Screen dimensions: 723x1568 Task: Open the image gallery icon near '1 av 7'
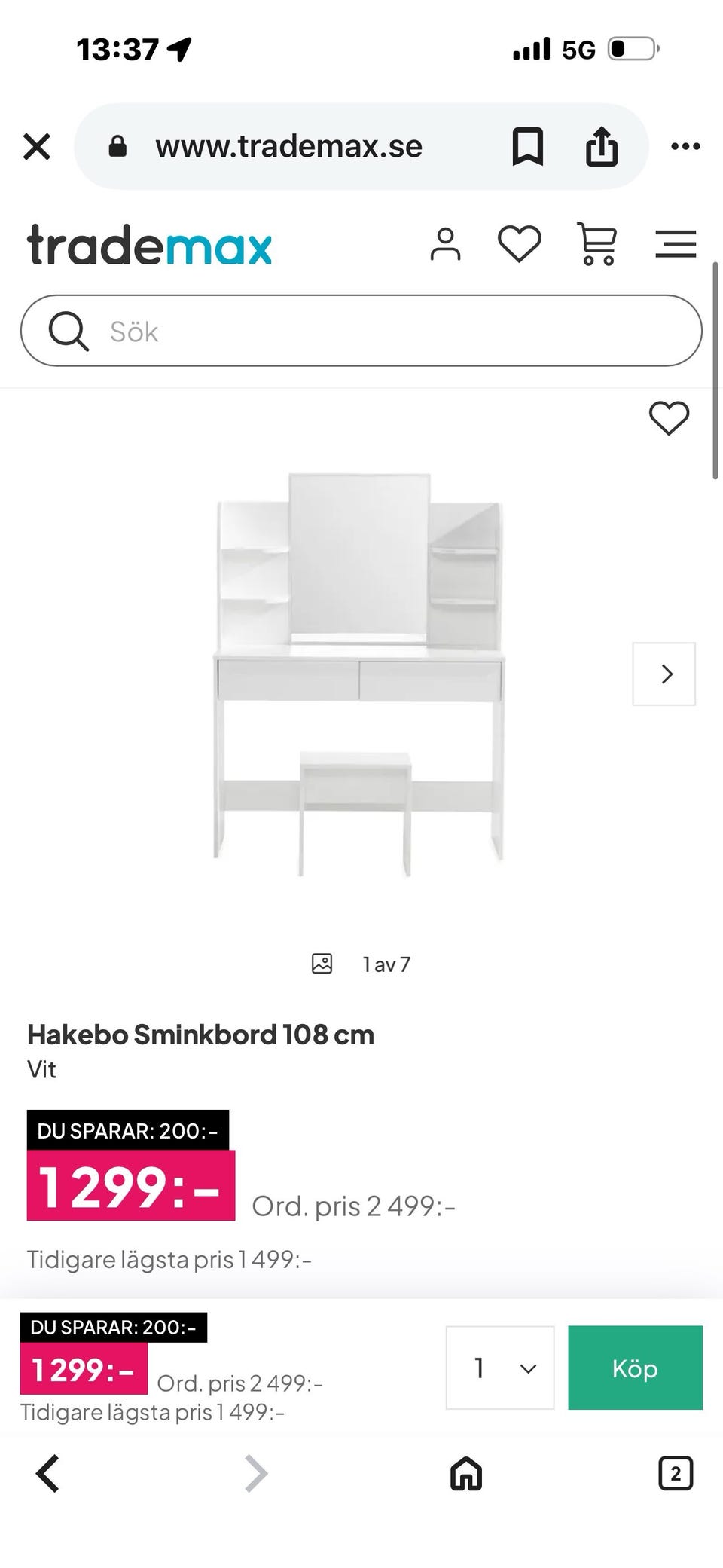(321, 963)
